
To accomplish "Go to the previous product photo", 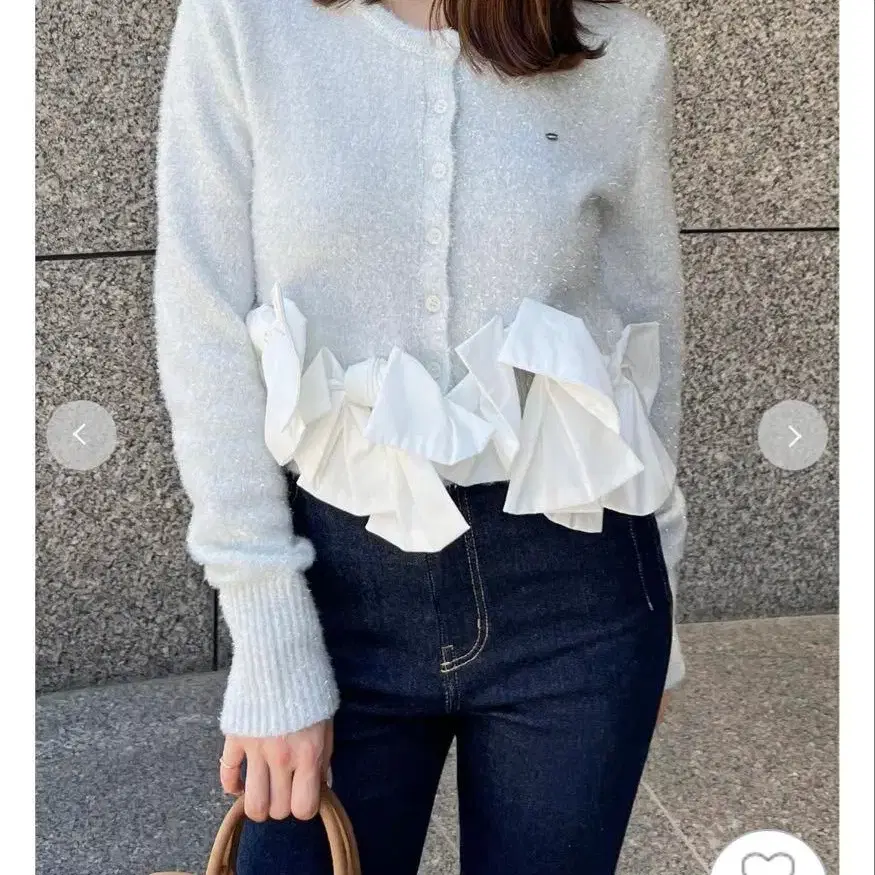I will (80, 435).
